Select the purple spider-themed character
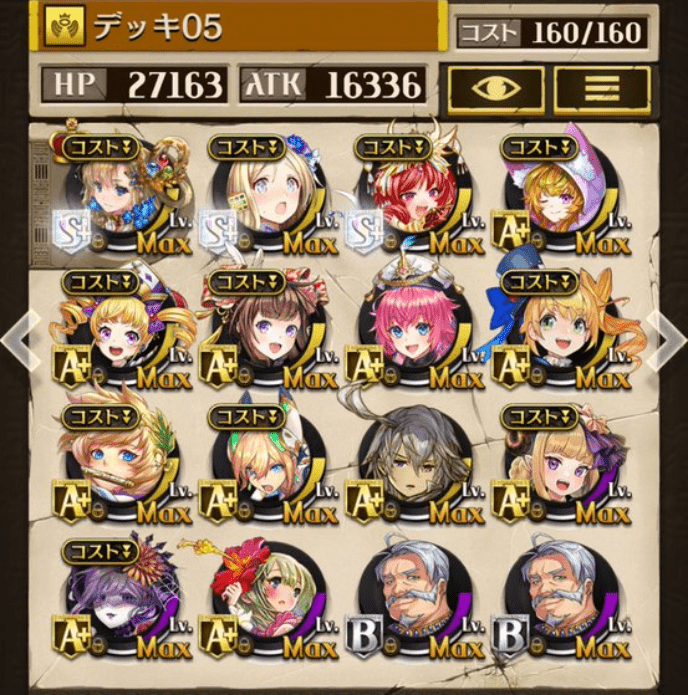This screenshot has height=695, width=688. (120, 598)
